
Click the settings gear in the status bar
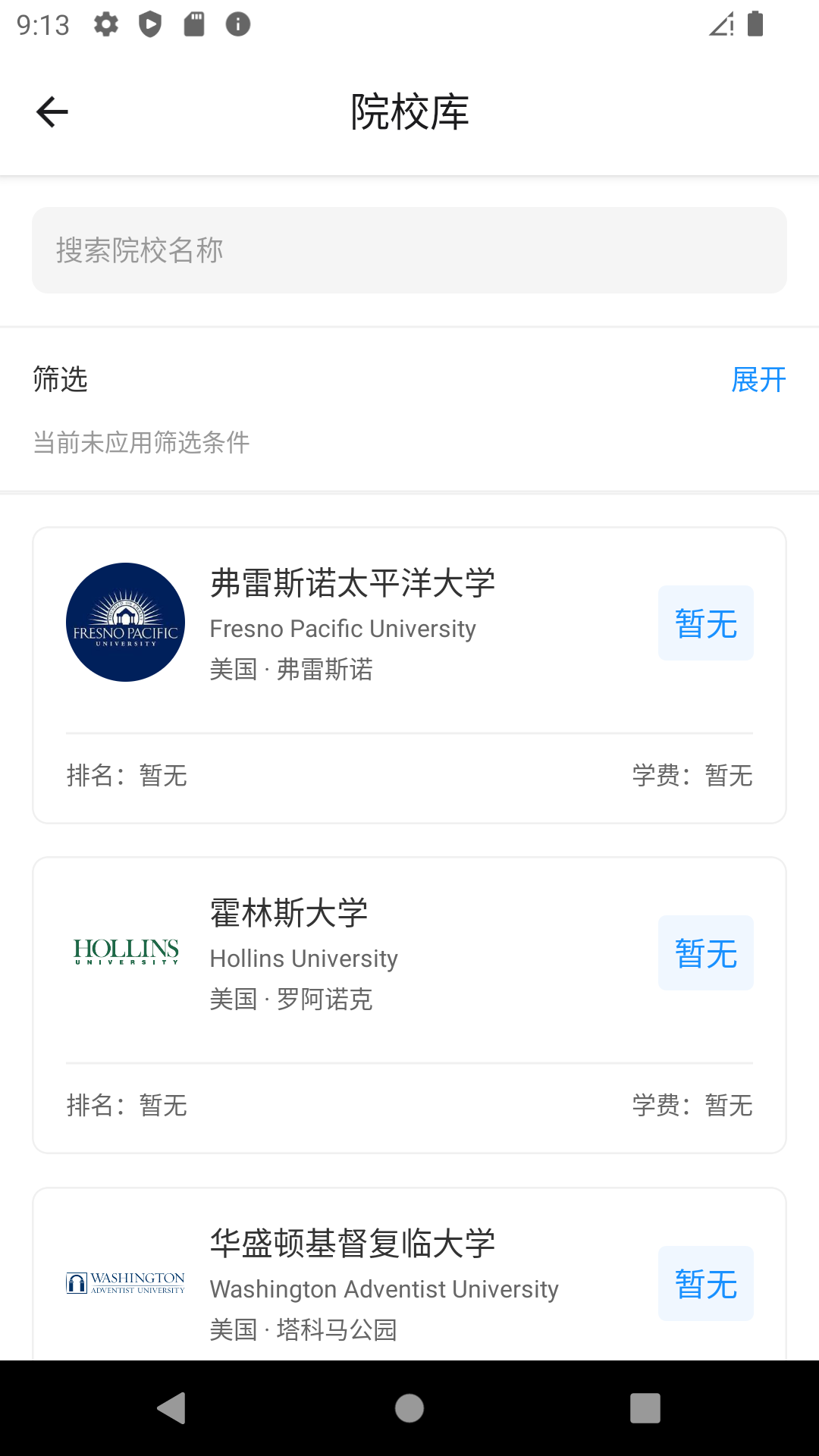(105, 24)
